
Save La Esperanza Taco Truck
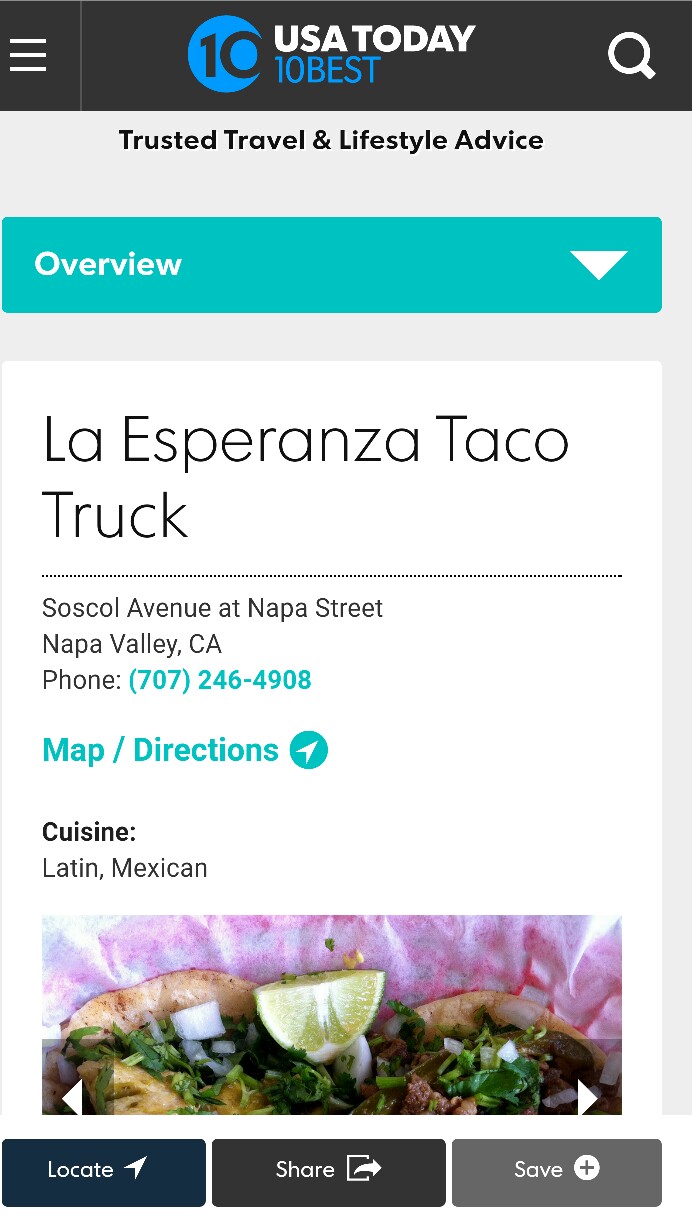(x=557, y=1172)
